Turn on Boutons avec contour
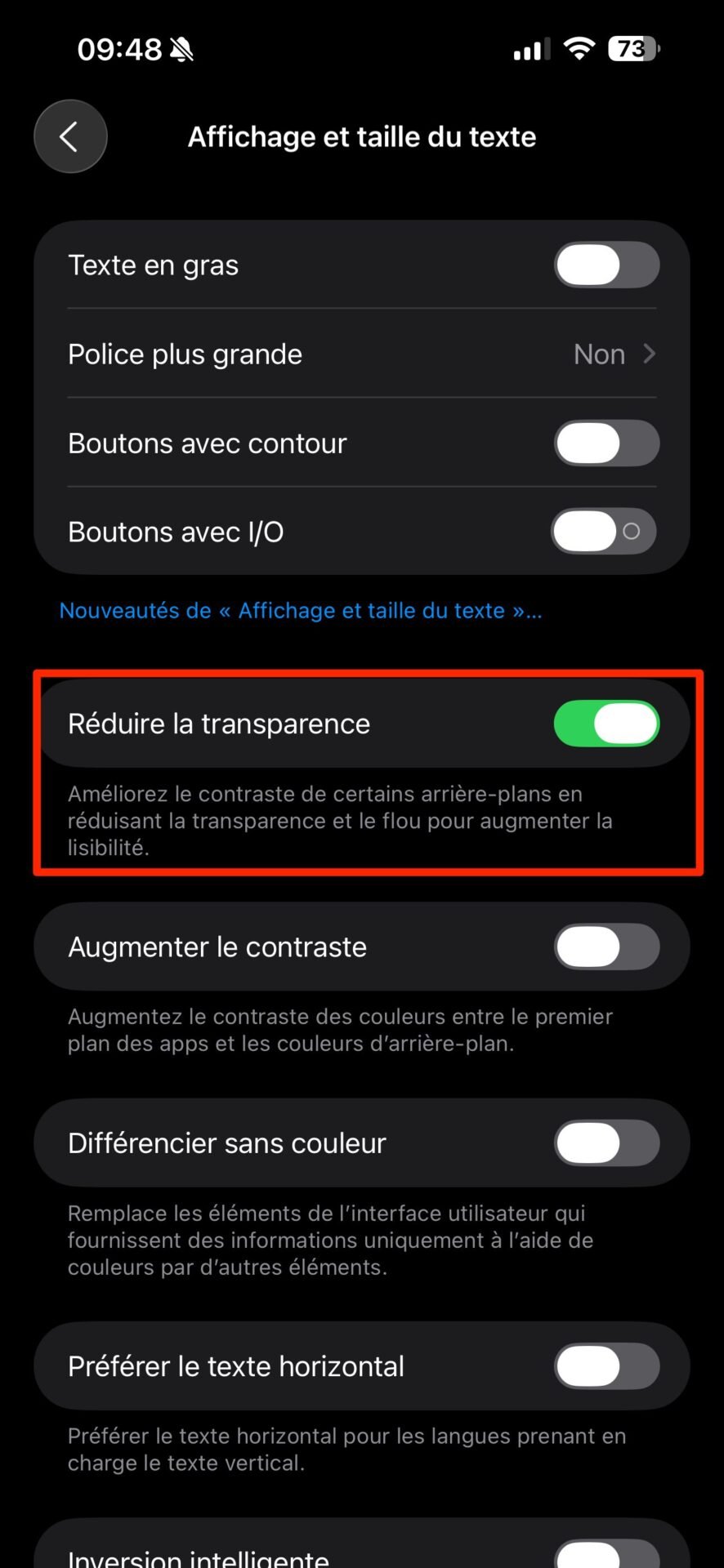Viewport: 724px width, 1568px height. 606,443
